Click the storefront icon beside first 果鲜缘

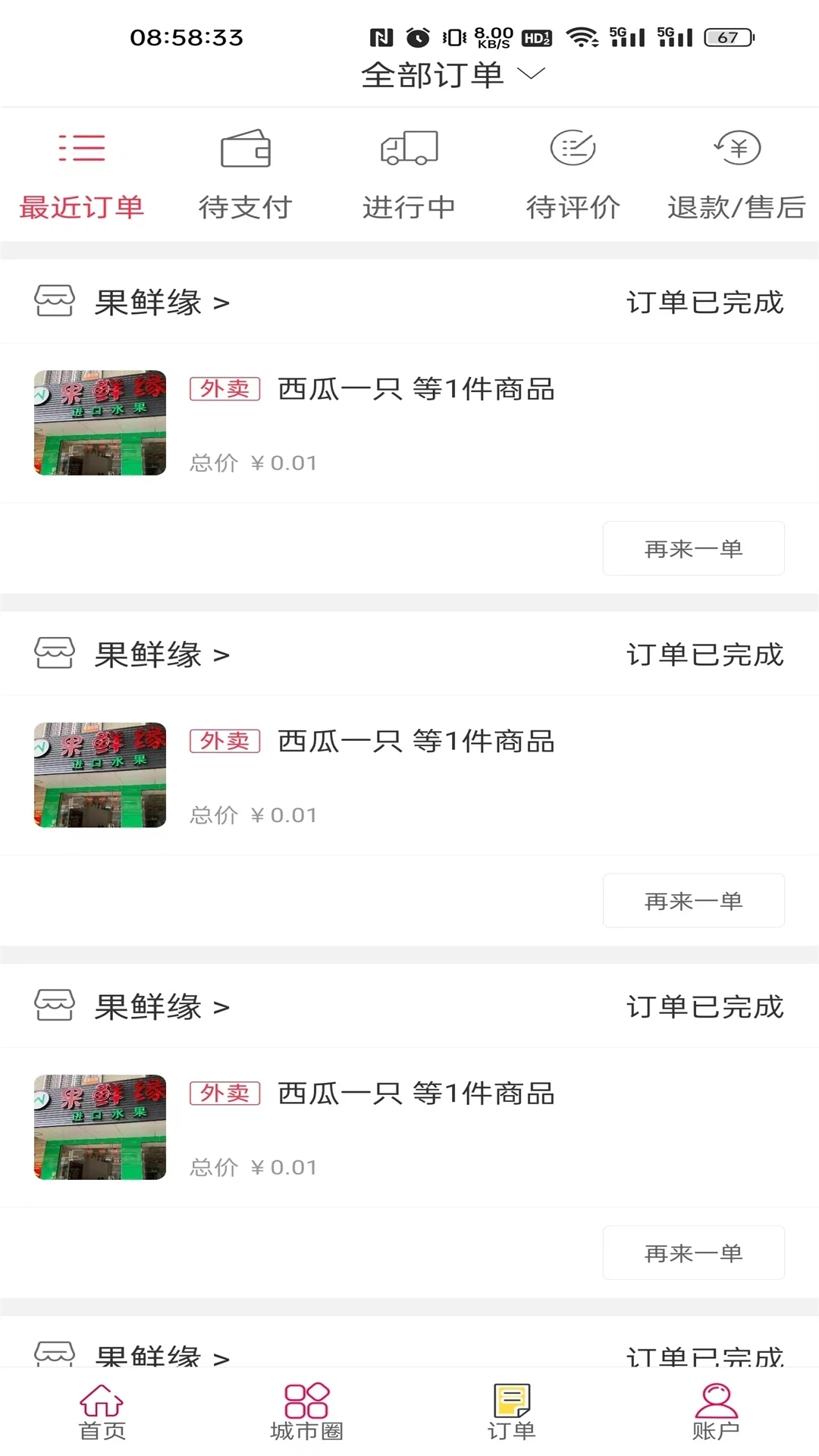coord(54,301)
